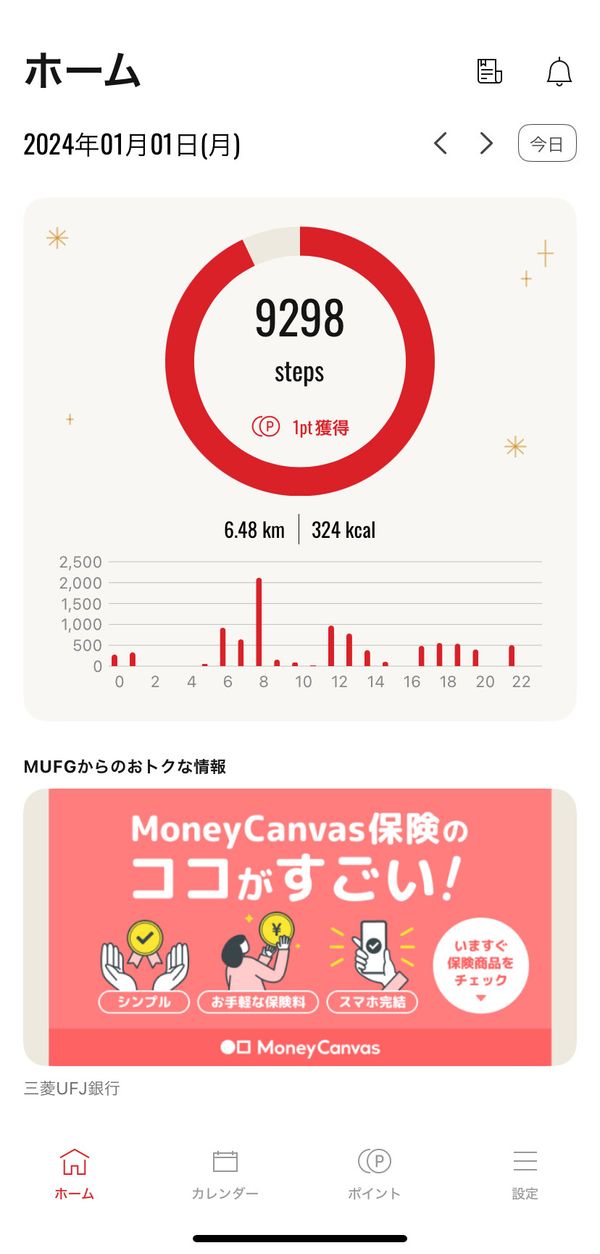Go to the next day

click(486, 143)
